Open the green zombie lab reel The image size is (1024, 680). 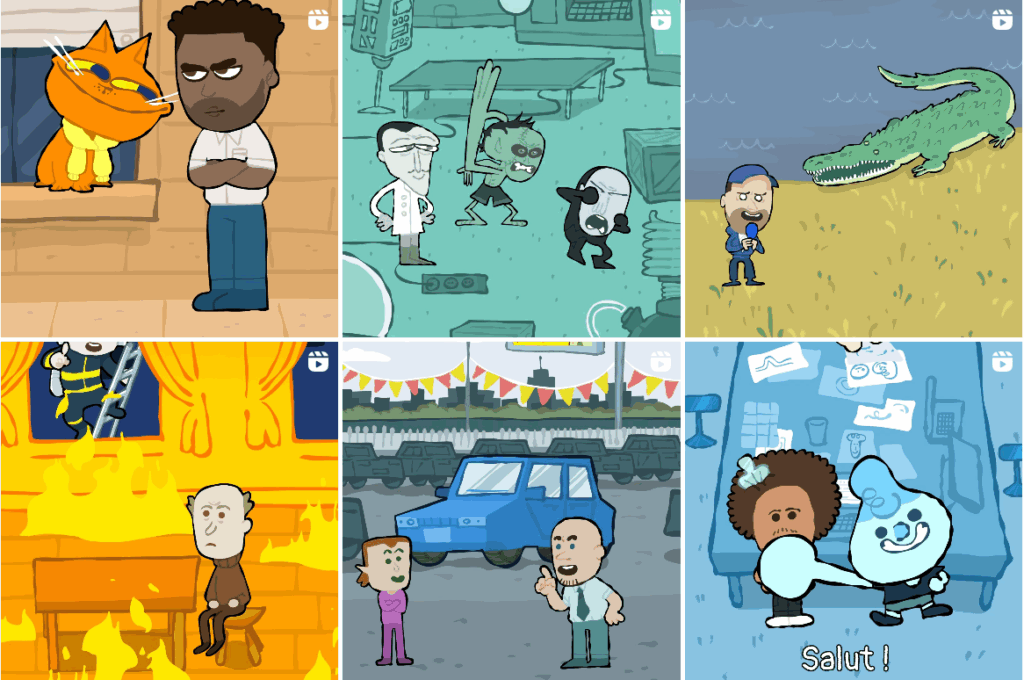[x=511, y=168]
